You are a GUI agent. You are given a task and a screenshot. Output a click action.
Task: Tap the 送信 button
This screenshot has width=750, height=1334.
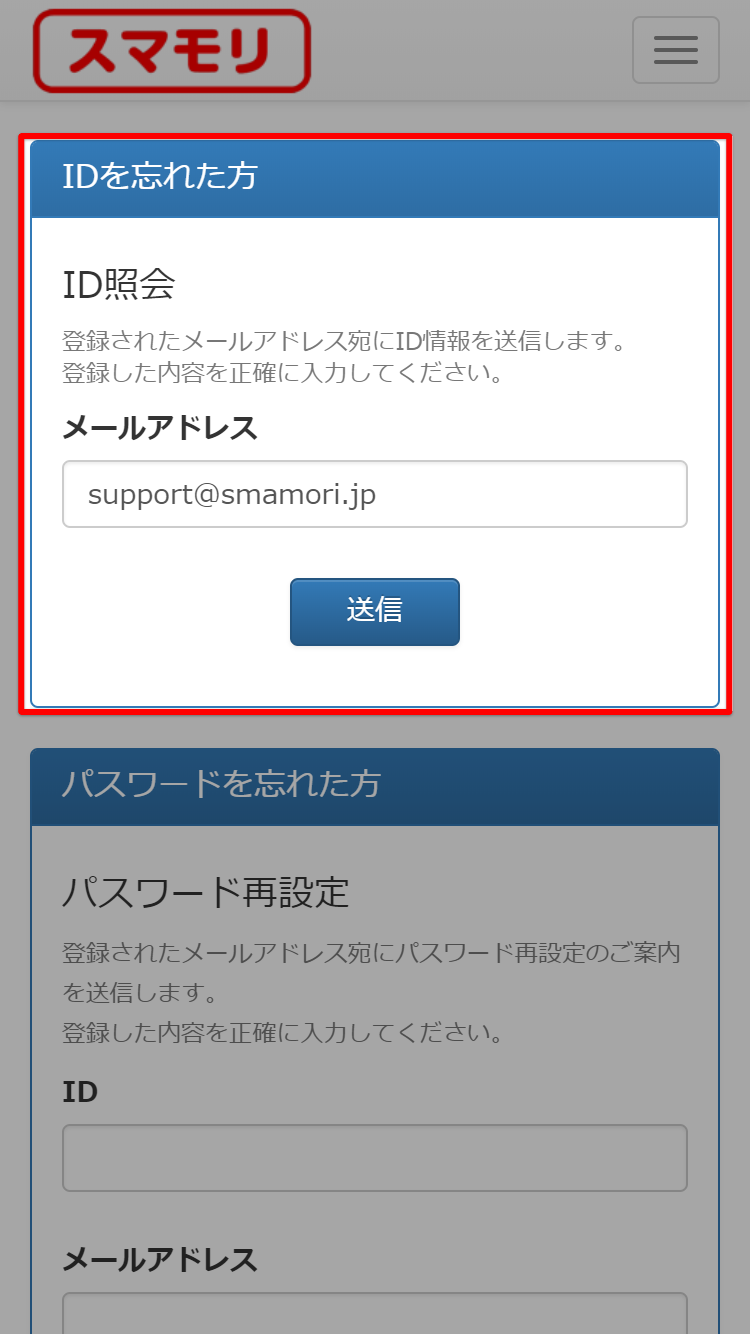click(x=375, y=612)
